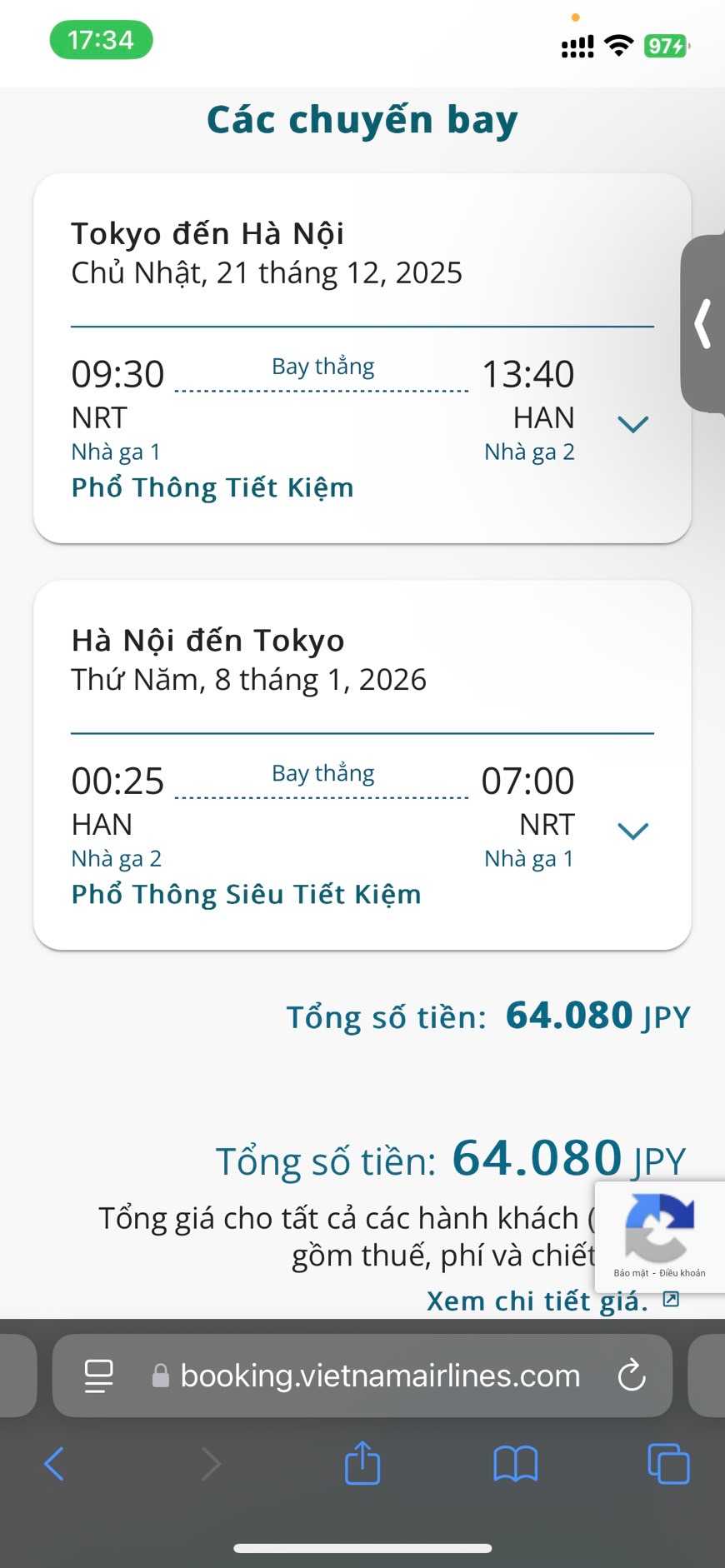Go back to the previous page
725x1568 pixels.
pyautogui.click(x=54, y=1464)
